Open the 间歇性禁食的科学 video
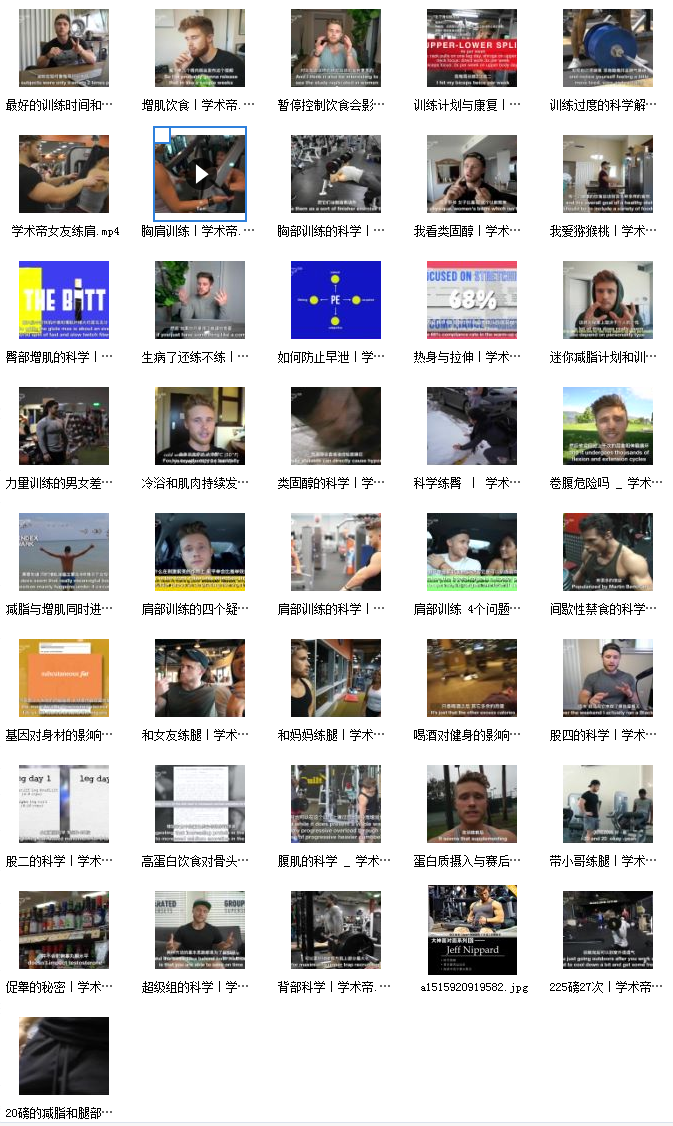Image resolution: width=673 pixels, height=1126 pixels. point(608,552)
